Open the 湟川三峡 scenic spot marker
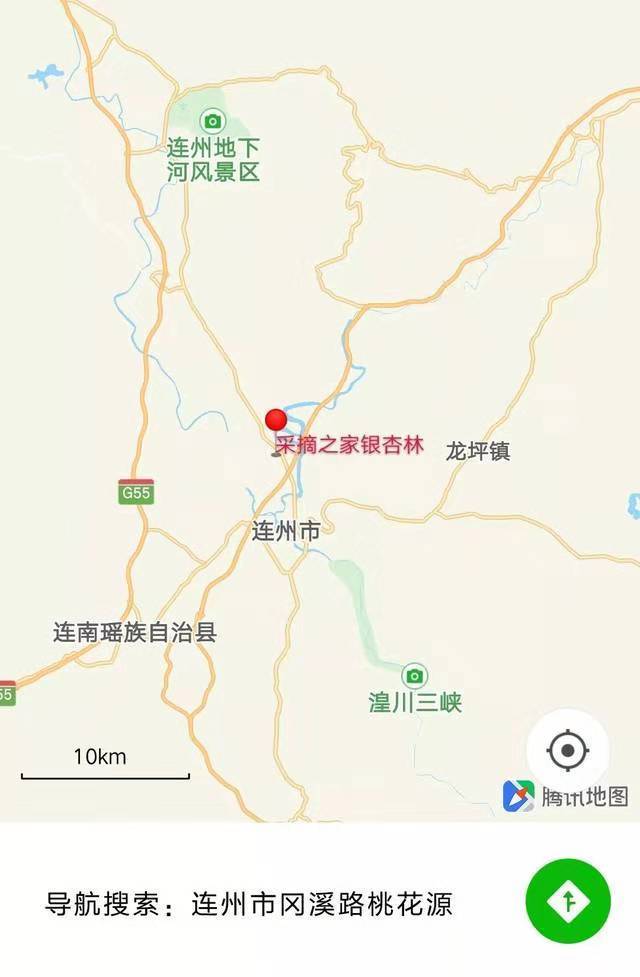Screen dimensions: 640x977 tap(414, 676)
